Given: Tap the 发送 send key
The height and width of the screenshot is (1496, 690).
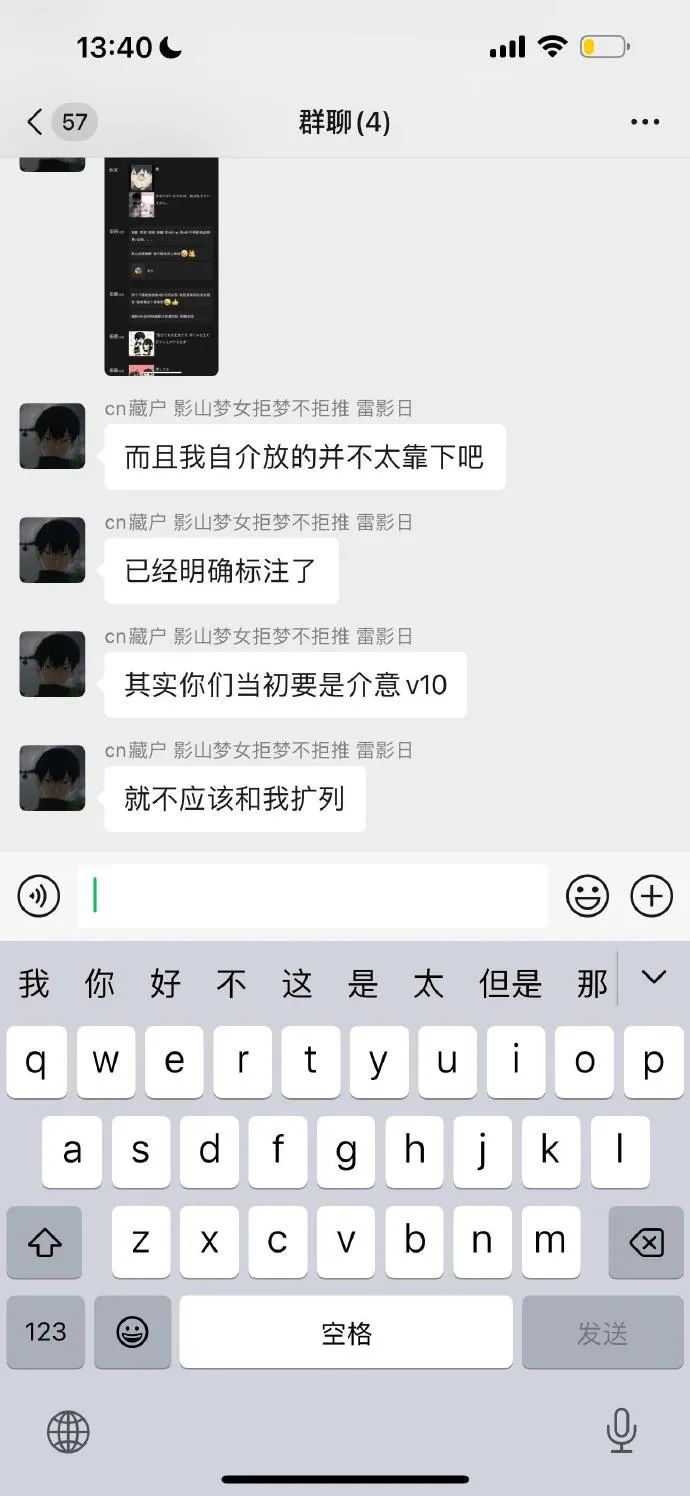Looking at the screenshot, I should pos(602,1332).
